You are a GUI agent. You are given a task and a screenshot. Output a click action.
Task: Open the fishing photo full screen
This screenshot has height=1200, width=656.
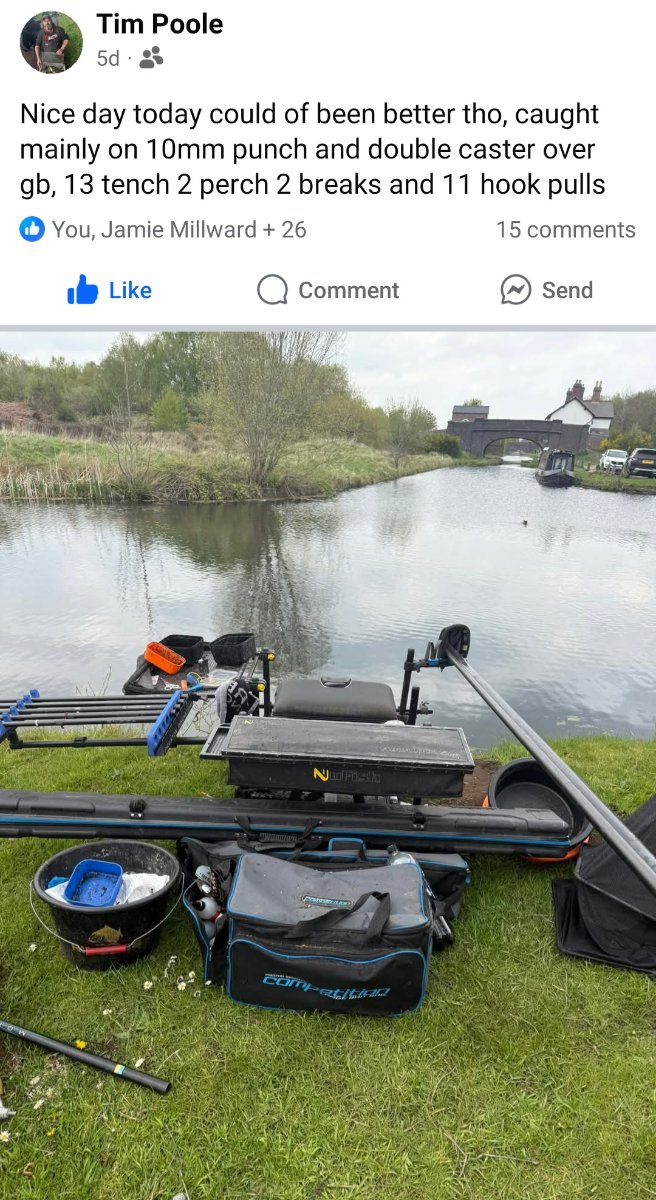point(328,766)
